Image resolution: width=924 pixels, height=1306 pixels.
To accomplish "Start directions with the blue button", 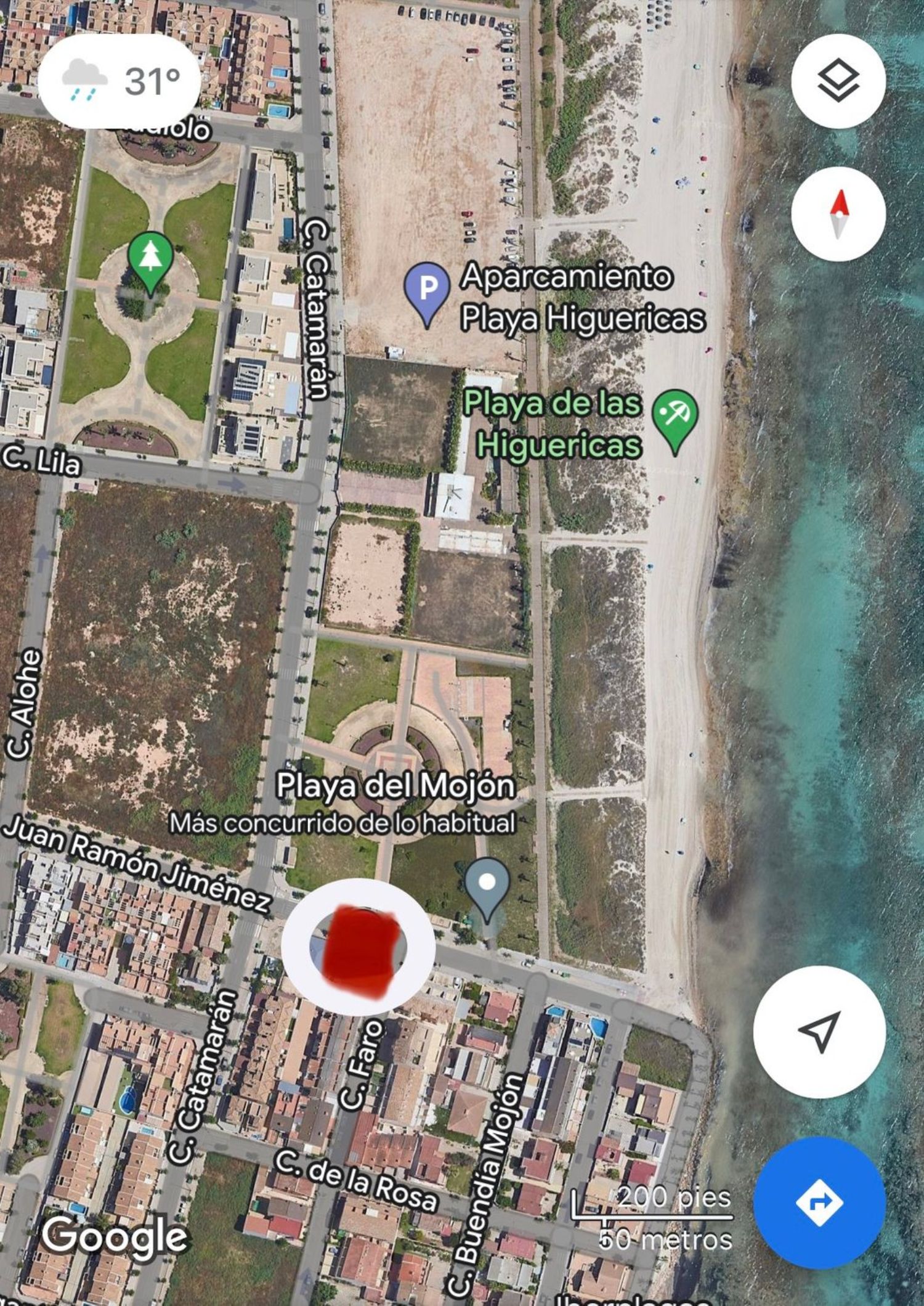I will tap(819, 1202).
